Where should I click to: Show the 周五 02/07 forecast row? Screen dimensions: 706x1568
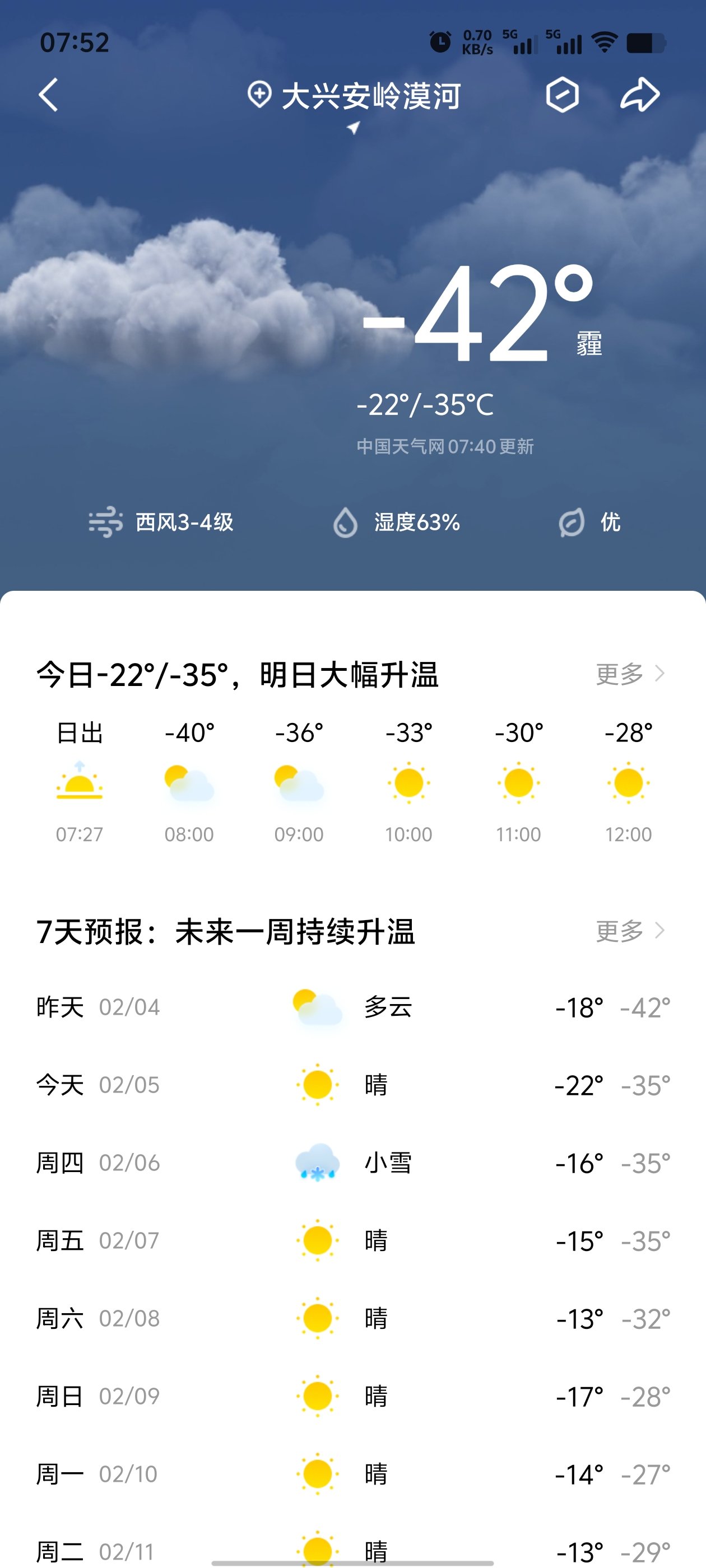[352, 1240]
